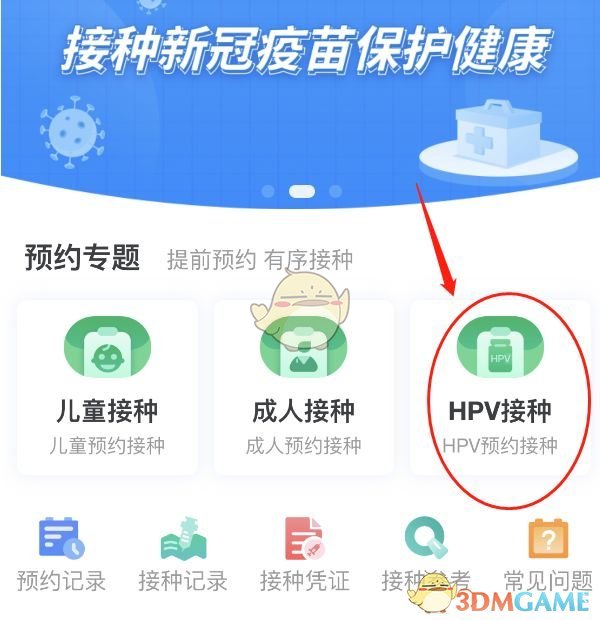
Task: Select the HPV接种 appointment card
Action: (499, 388)
